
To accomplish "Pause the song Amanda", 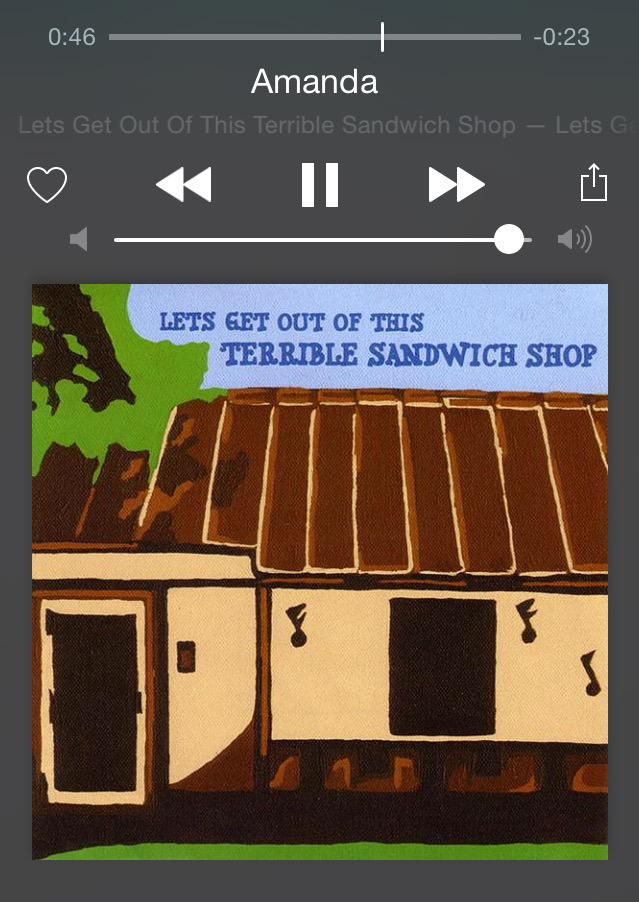I will (320, 185).
